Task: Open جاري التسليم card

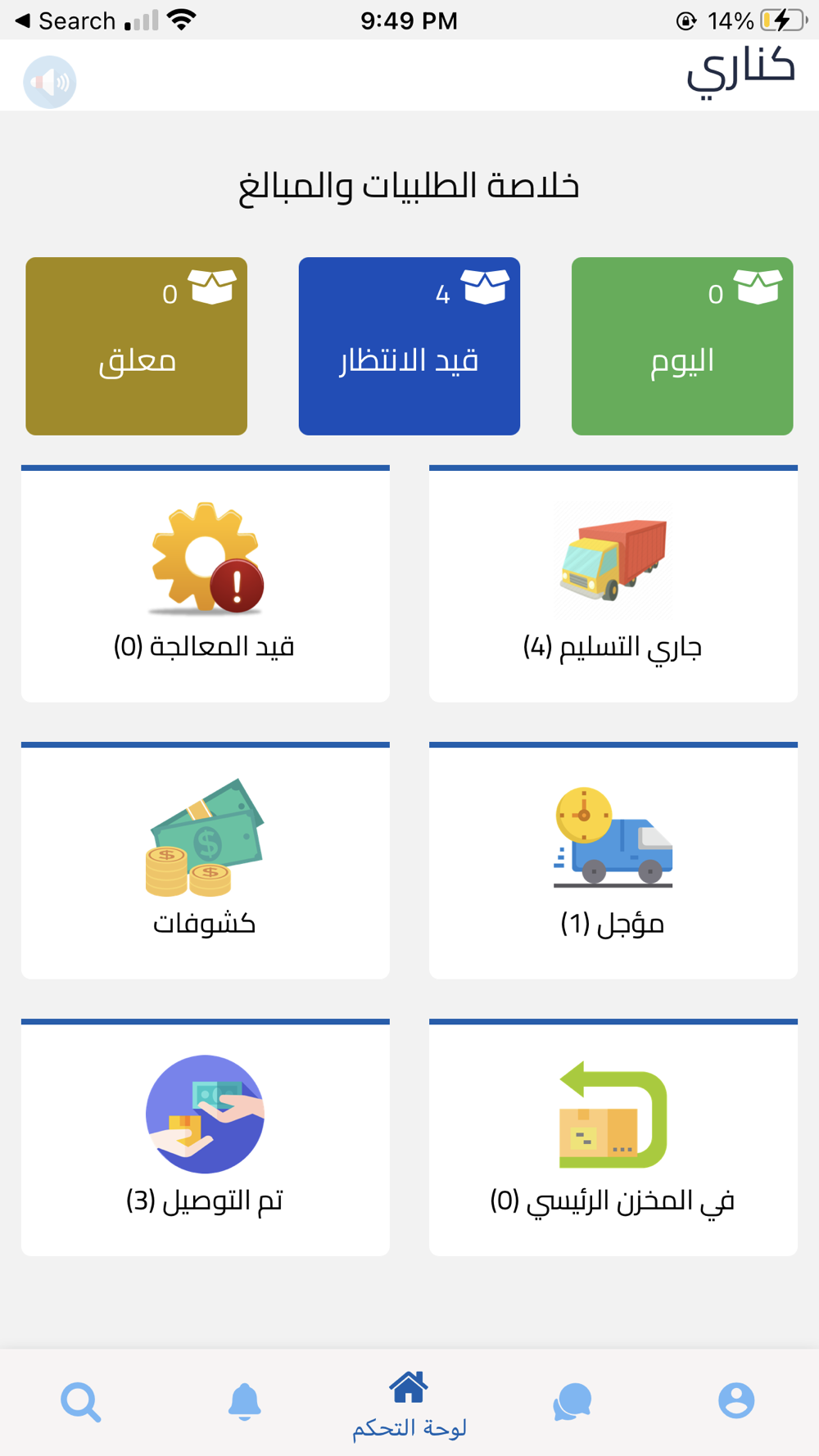Action: click(x=613, y=584)
